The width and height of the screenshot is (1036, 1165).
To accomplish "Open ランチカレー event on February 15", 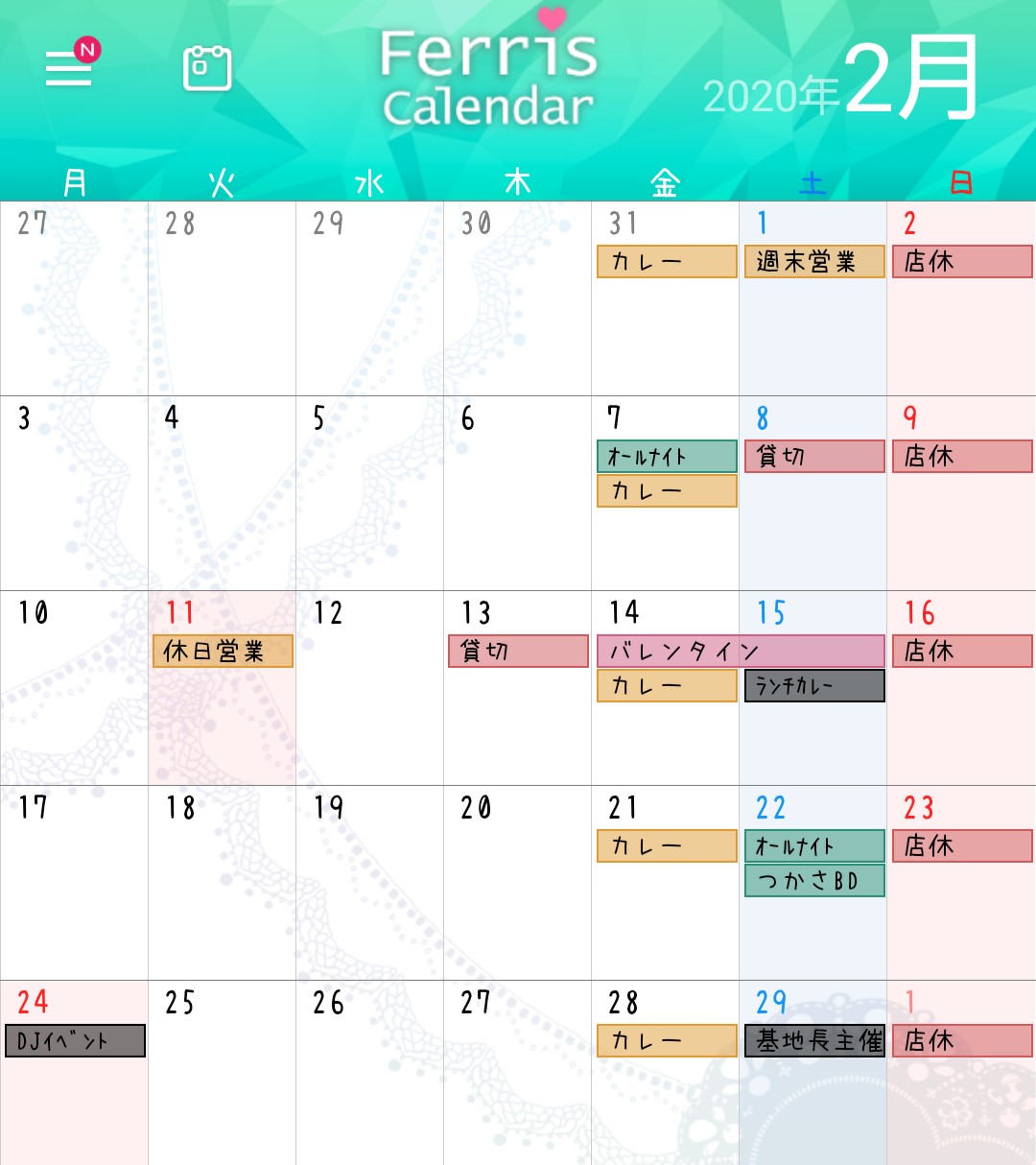I will [813, 686].
